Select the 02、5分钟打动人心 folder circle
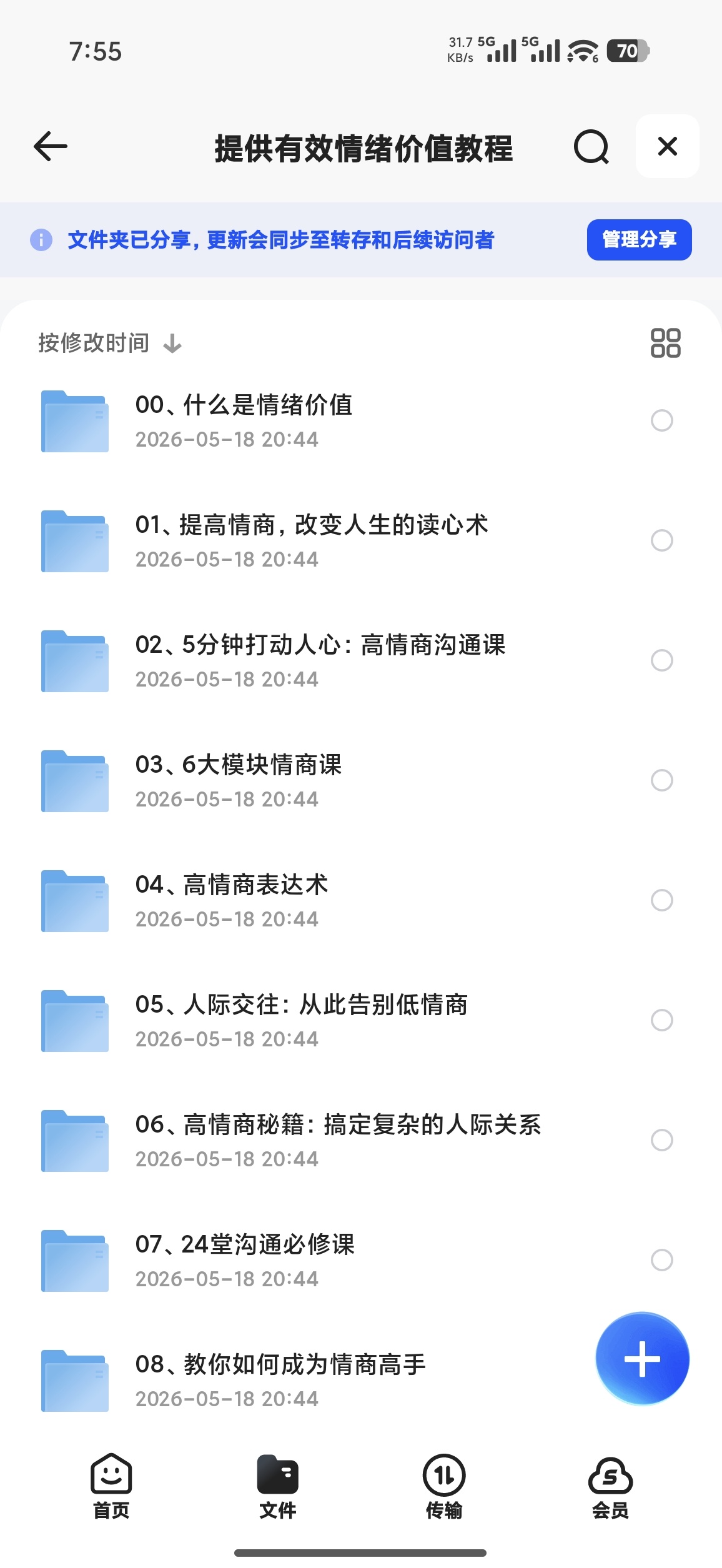This screenshot has width=722, height=1568. 661,660
